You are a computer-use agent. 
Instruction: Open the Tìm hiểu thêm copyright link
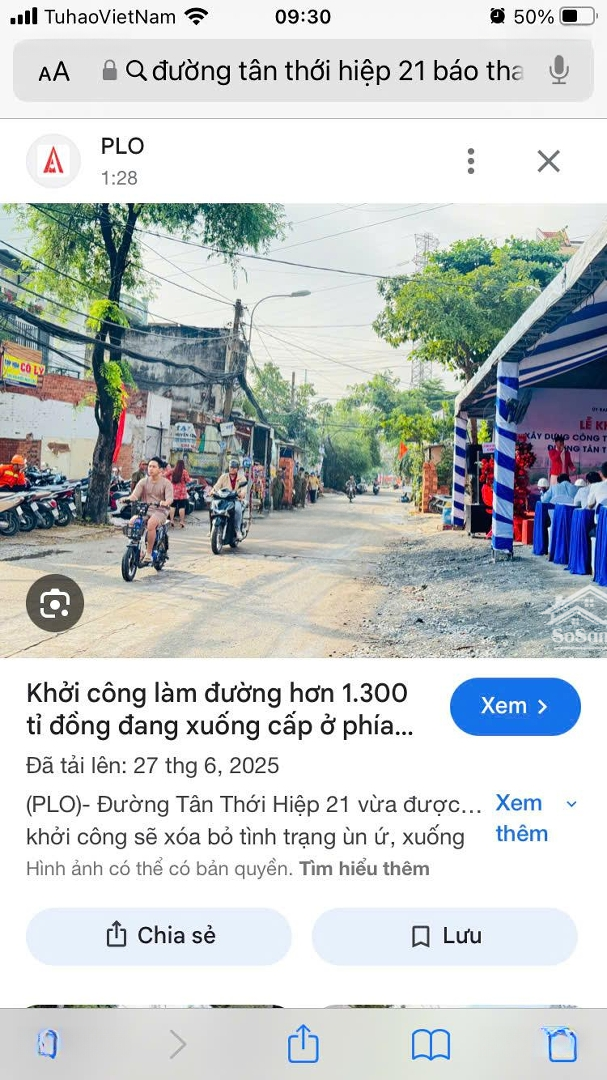point(364,868)
